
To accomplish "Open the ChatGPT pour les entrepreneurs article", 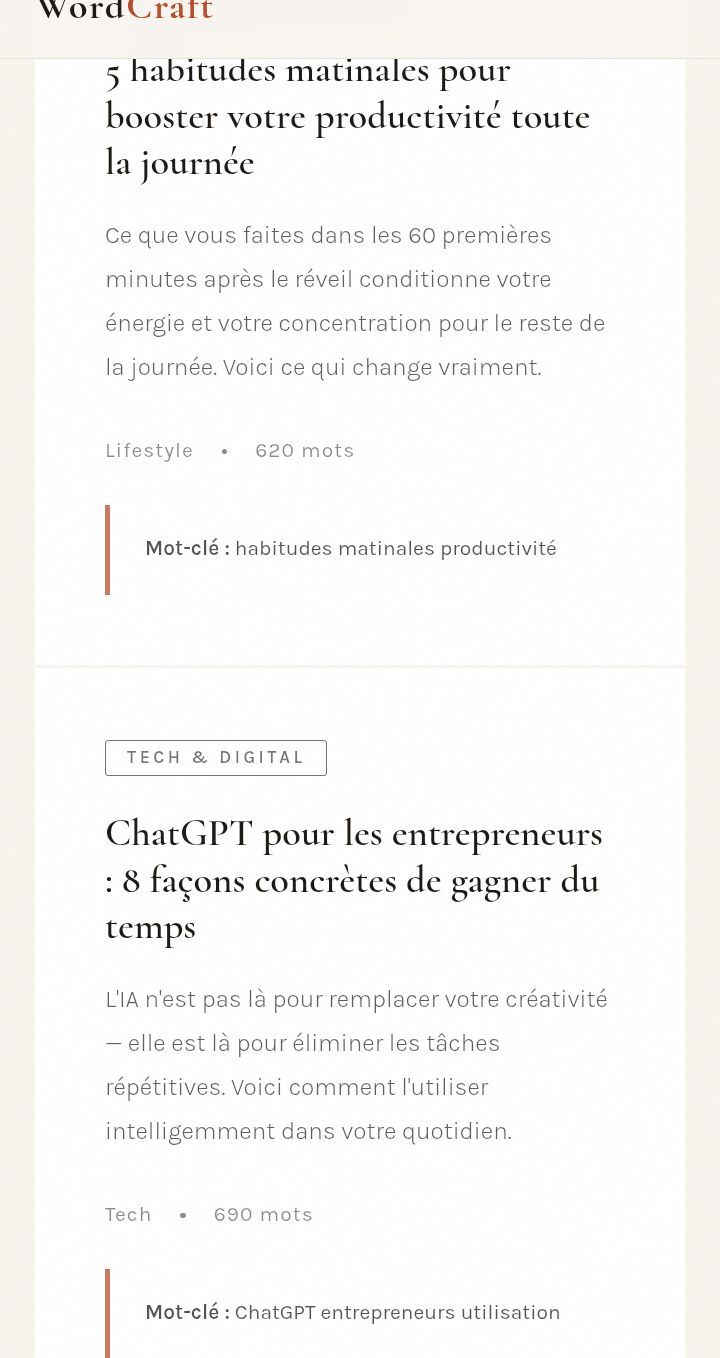I will click(x=353, y=880).
